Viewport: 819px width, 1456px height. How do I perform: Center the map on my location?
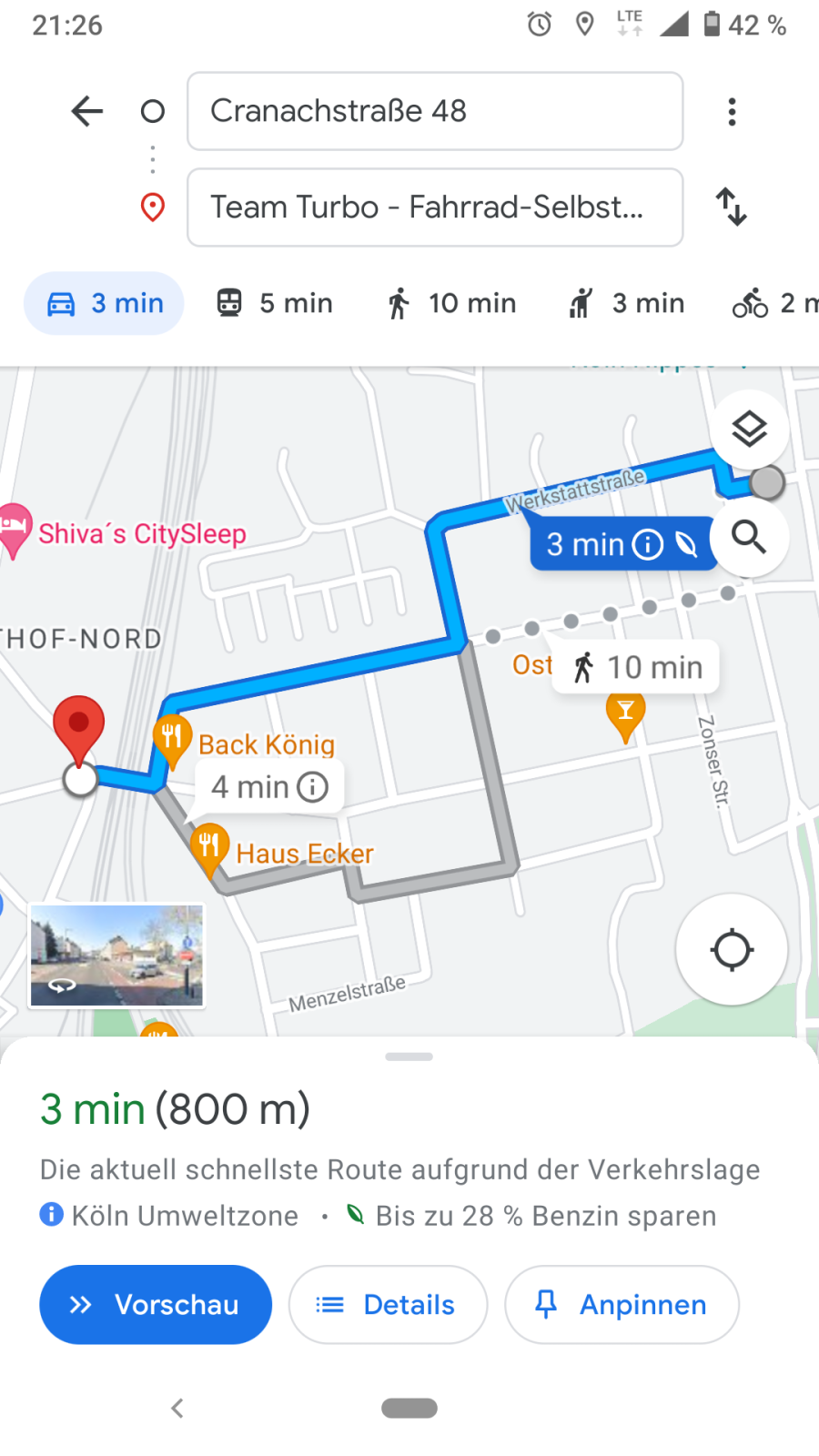(732, 950)
